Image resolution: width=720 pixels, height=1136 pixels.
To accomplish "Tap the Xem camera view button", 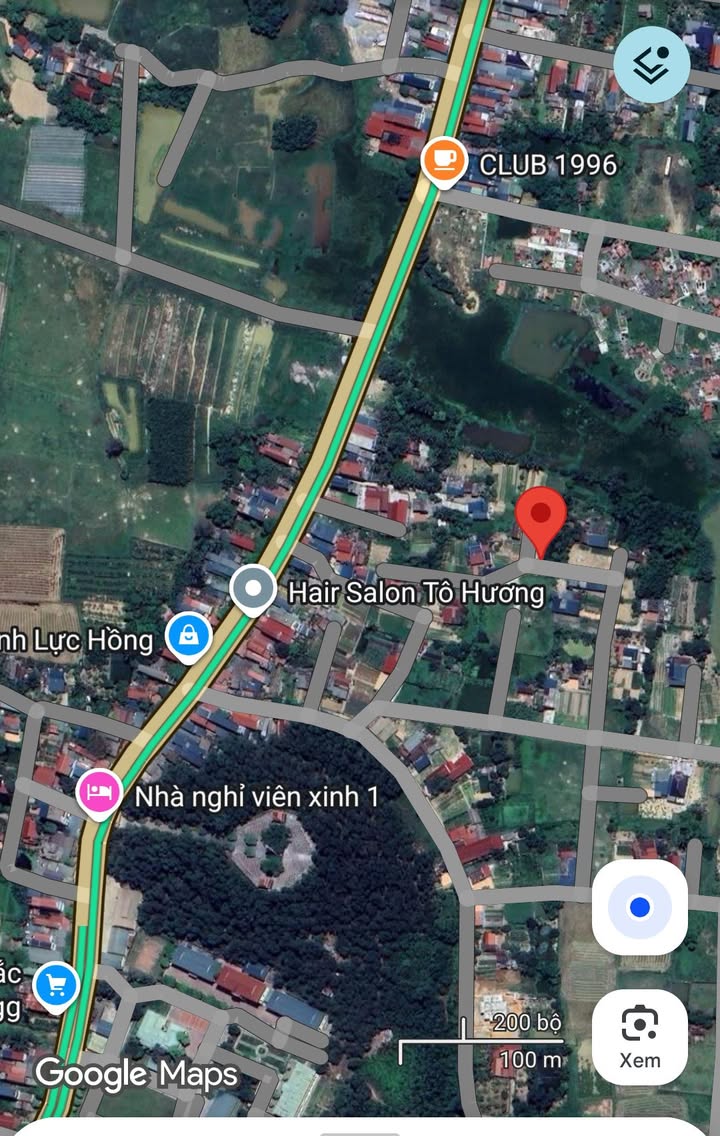I will pyautogui.click(x=639, y=1036).
